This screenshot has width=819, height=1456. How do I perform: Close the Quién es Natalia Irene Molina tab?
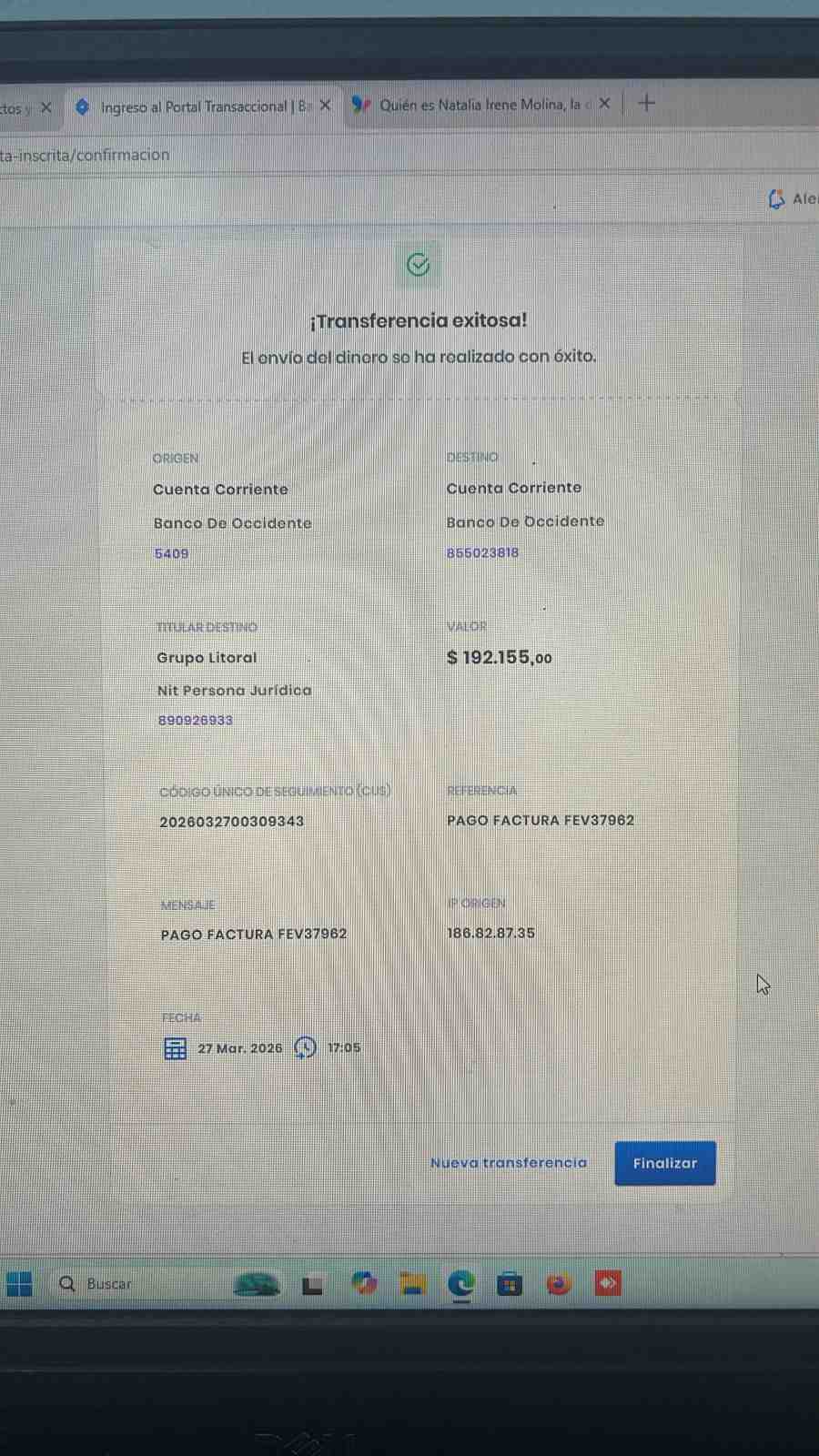coord(604,104)
